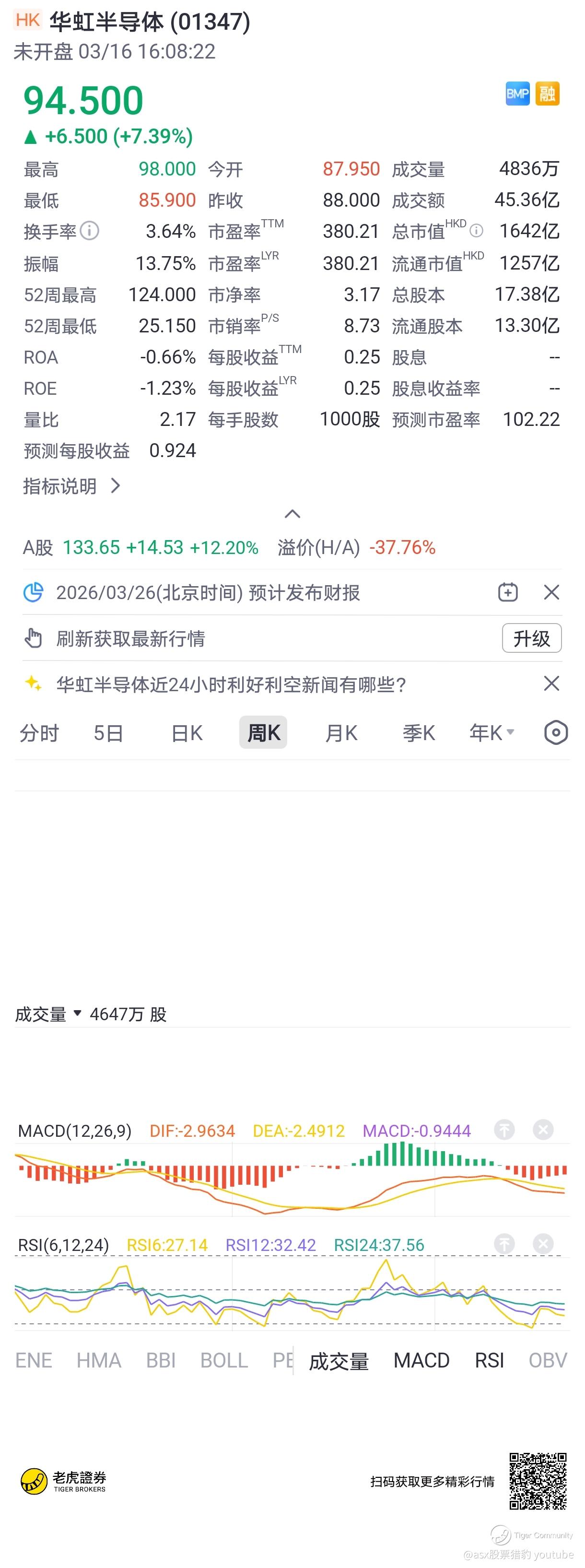This screenshot has height=1568, width=585.
Task: Switch to the 月K chart
Action: [341, 733]
